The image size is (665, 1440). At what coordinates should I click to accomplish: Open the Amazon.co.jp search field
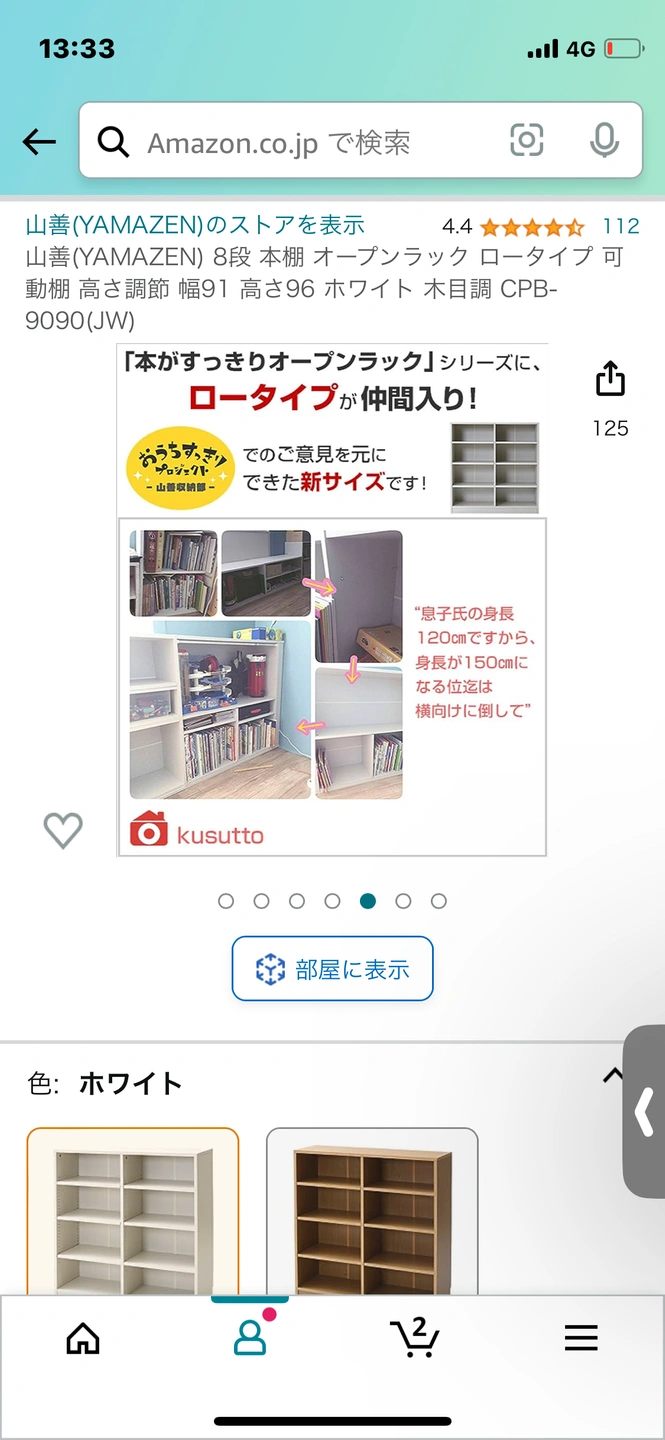coord(300,143)
